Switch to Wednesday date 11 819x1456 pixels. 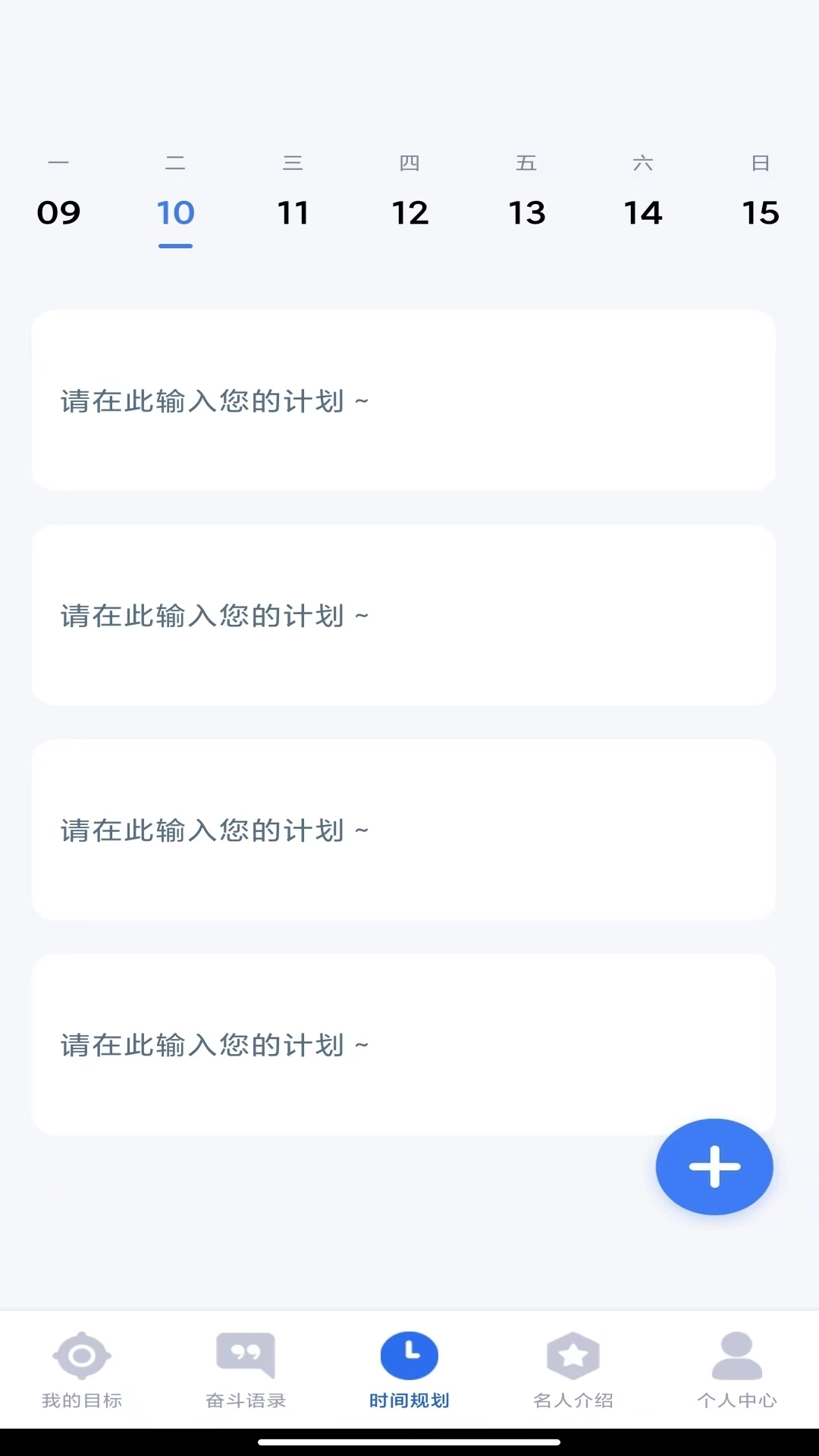click(x=293, y=213)
